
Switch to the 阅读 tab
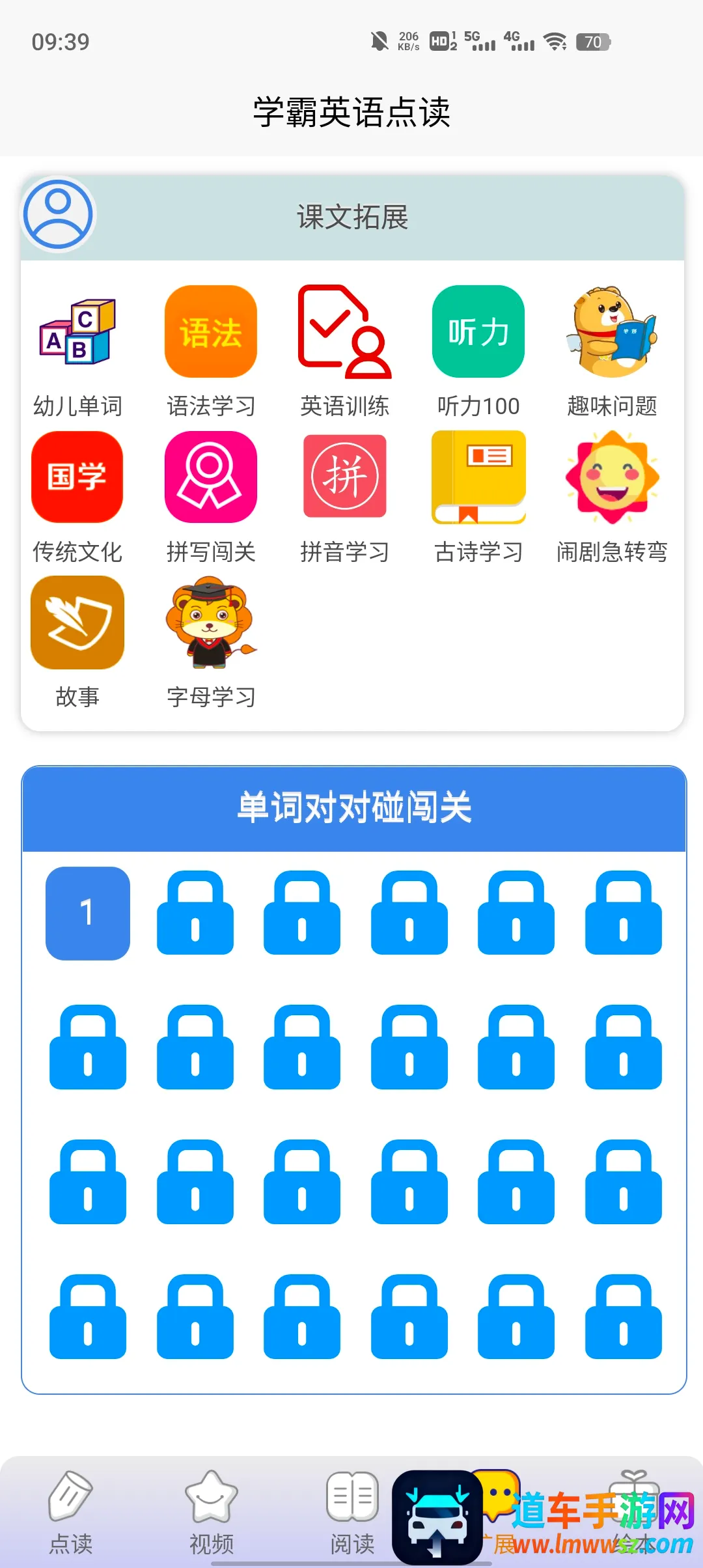point(352,1512)
